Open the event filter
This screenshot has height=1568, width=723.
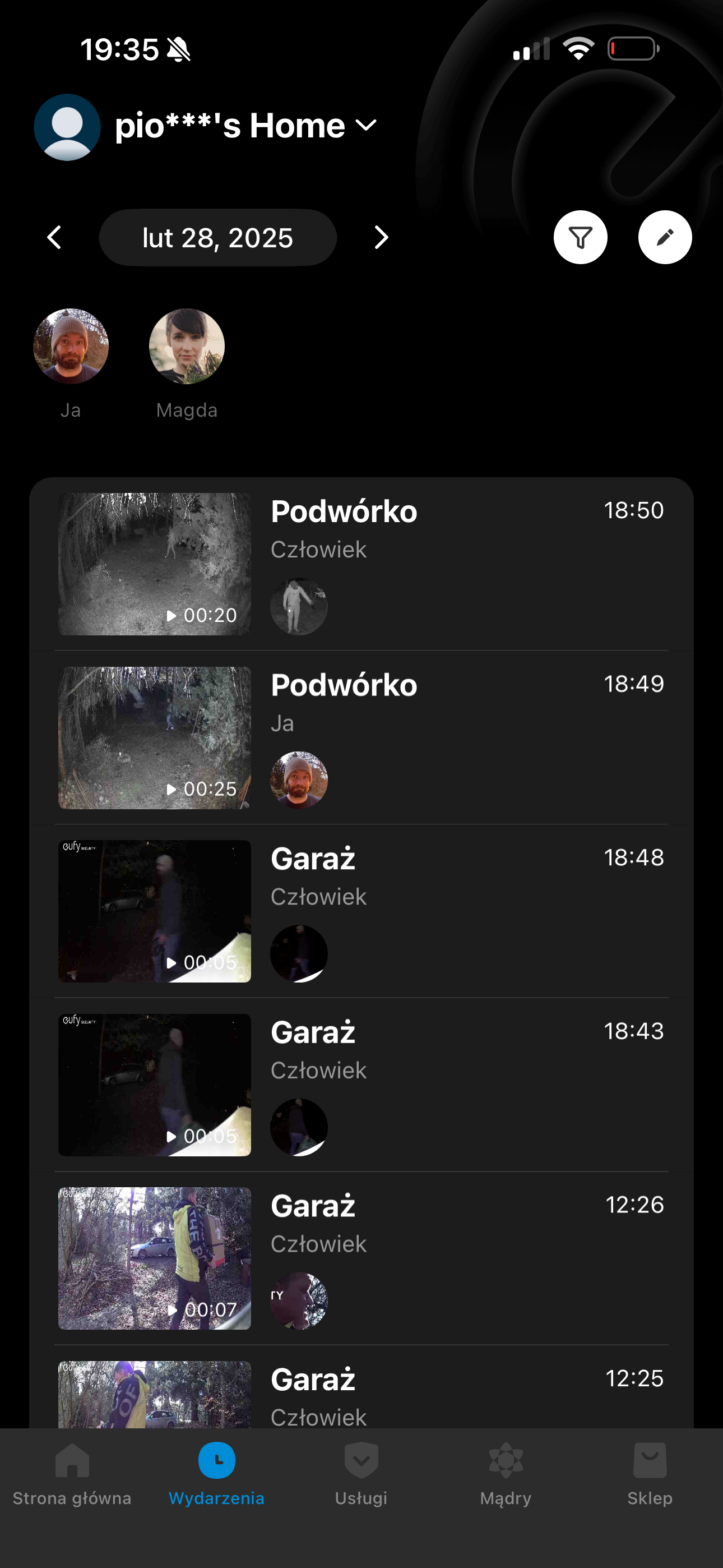(580, 237)
